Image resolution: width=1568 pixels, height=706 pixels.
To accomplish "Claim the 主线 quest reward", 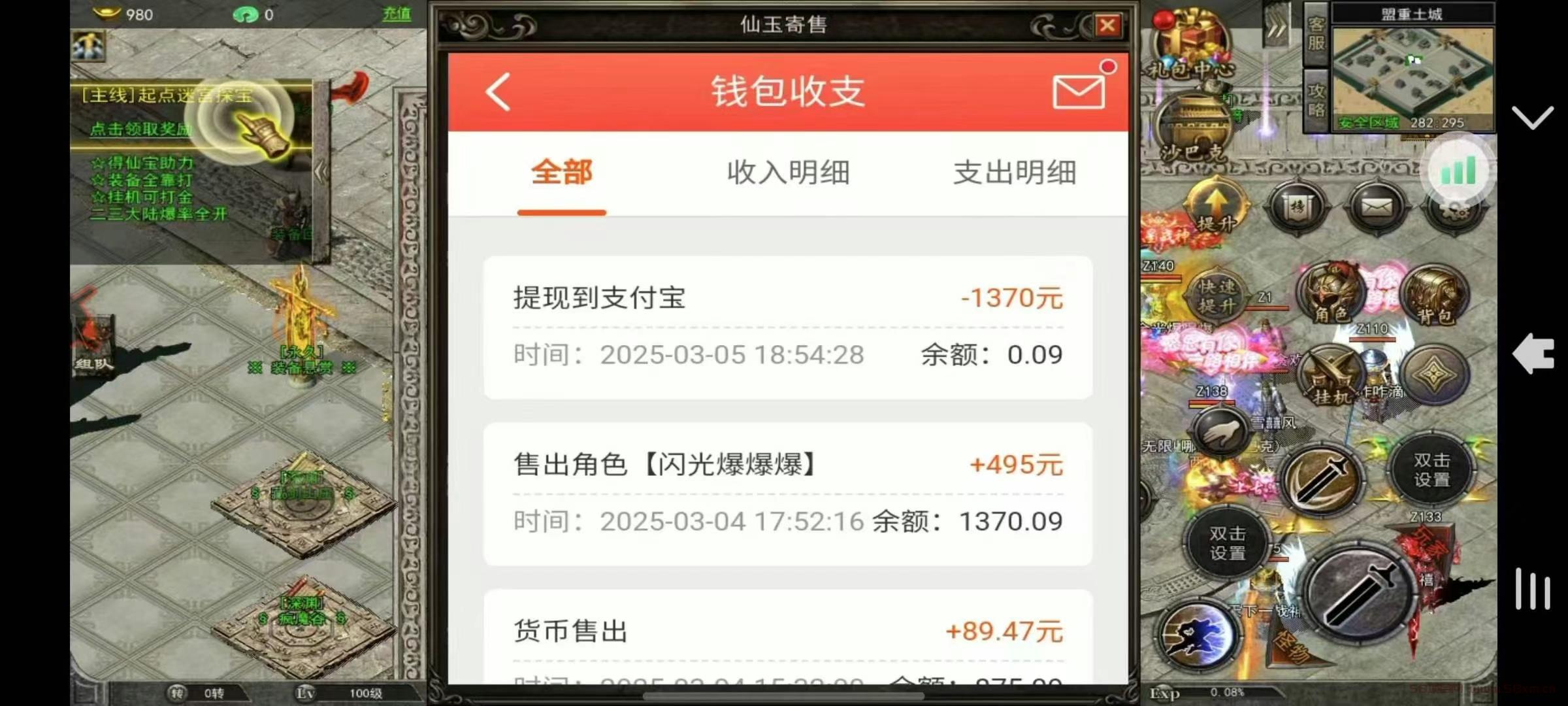I will pyautogui.click(x=140, y=129).
